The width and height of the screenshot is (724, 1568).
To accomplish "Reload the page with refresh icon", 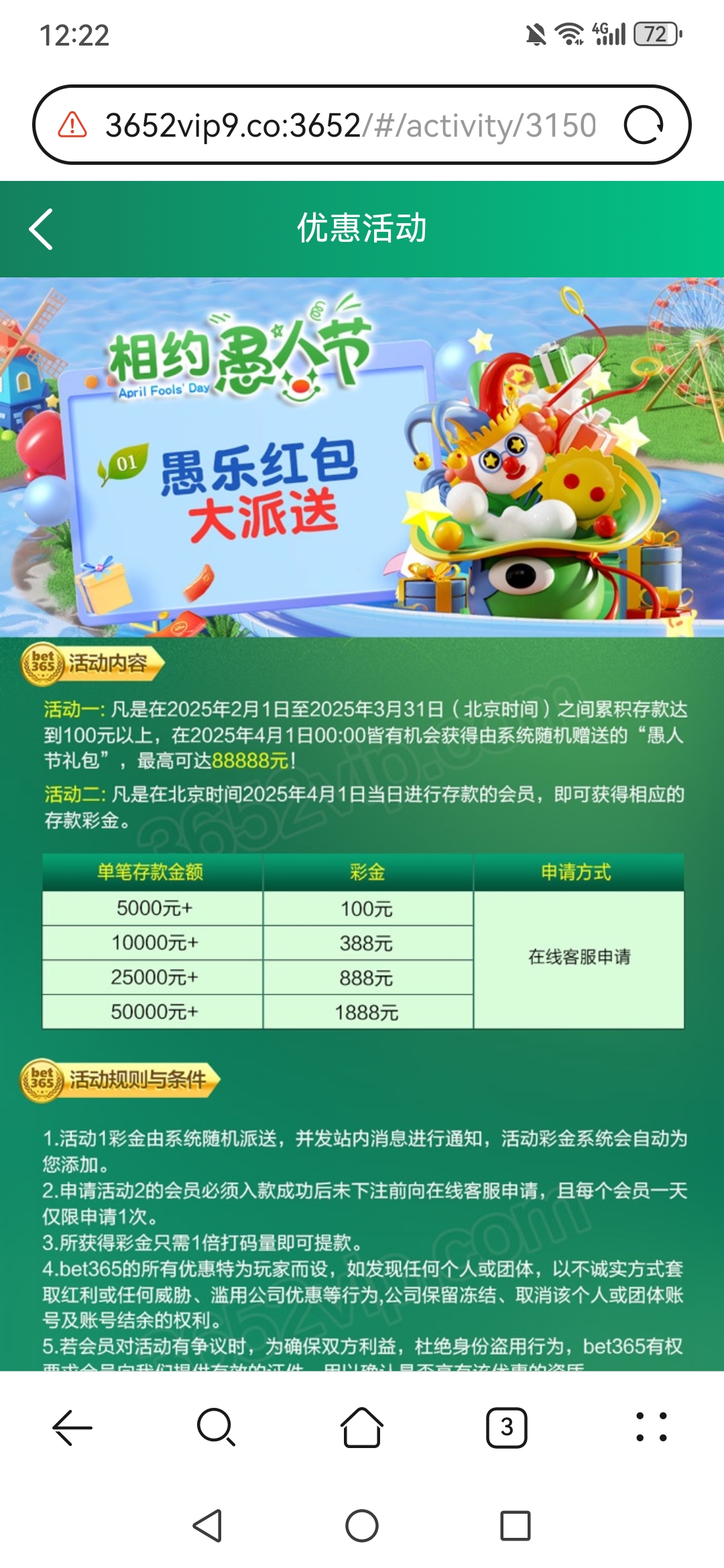I will coord(644,125).
